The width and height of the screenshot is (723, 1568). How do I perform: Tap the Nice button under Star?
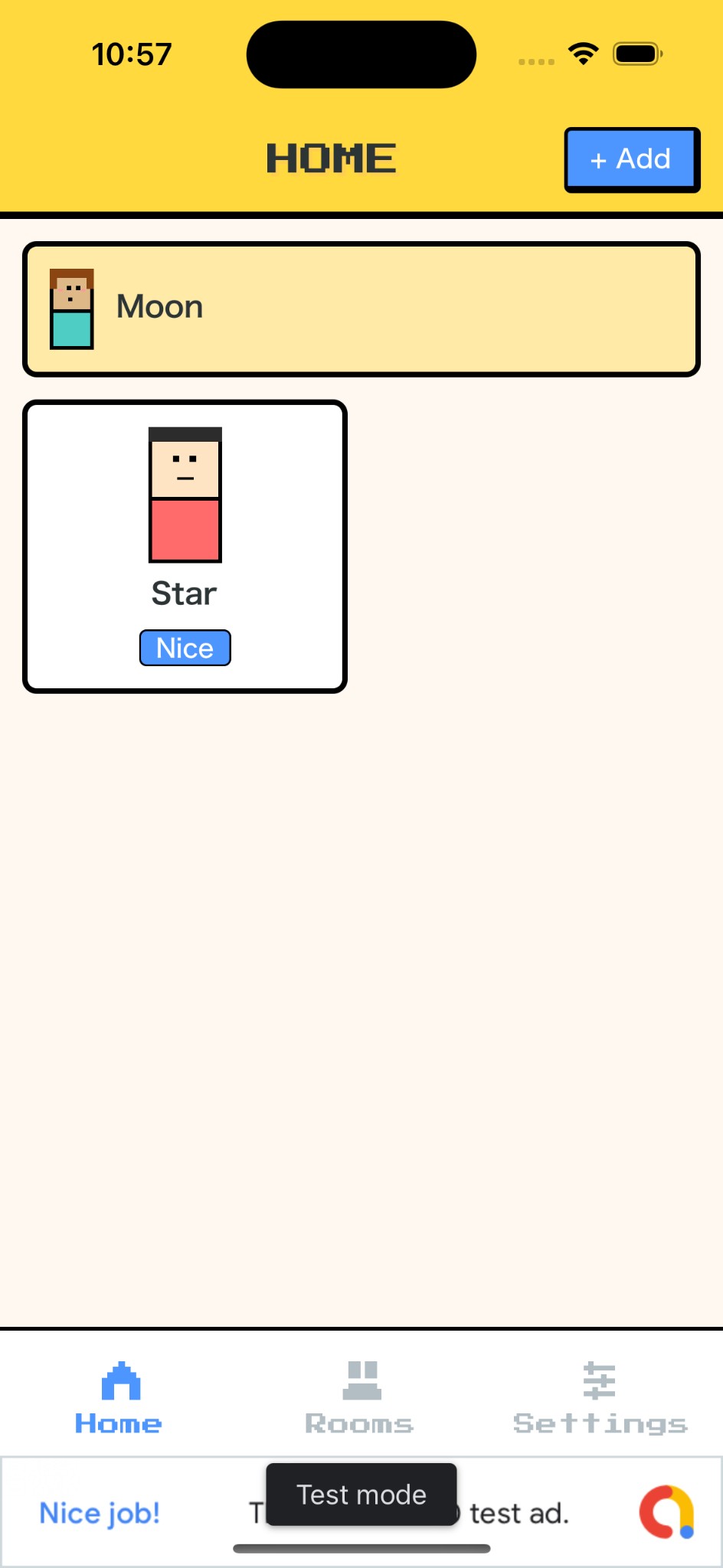pos(185,648)
